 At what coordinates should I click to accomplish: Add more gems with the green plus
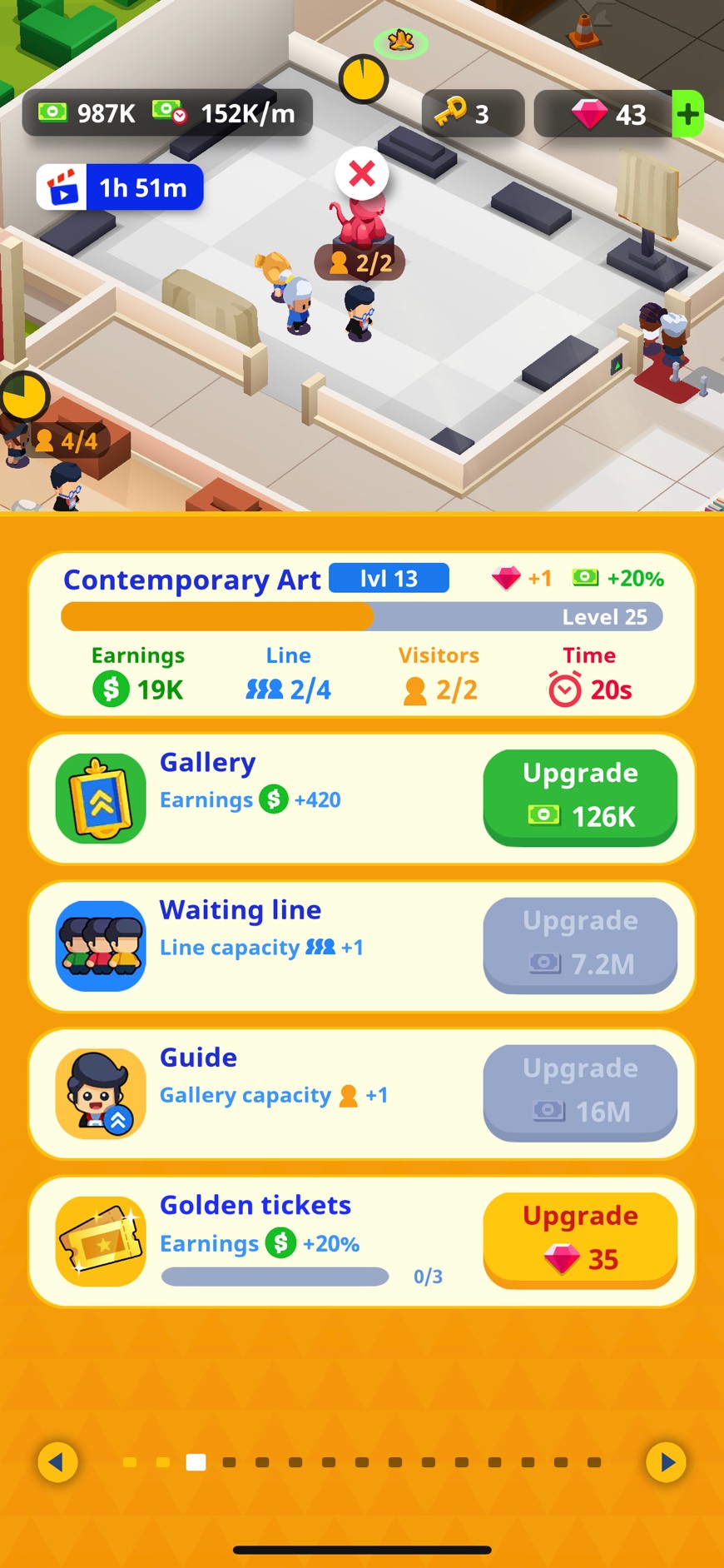[687, 113]
